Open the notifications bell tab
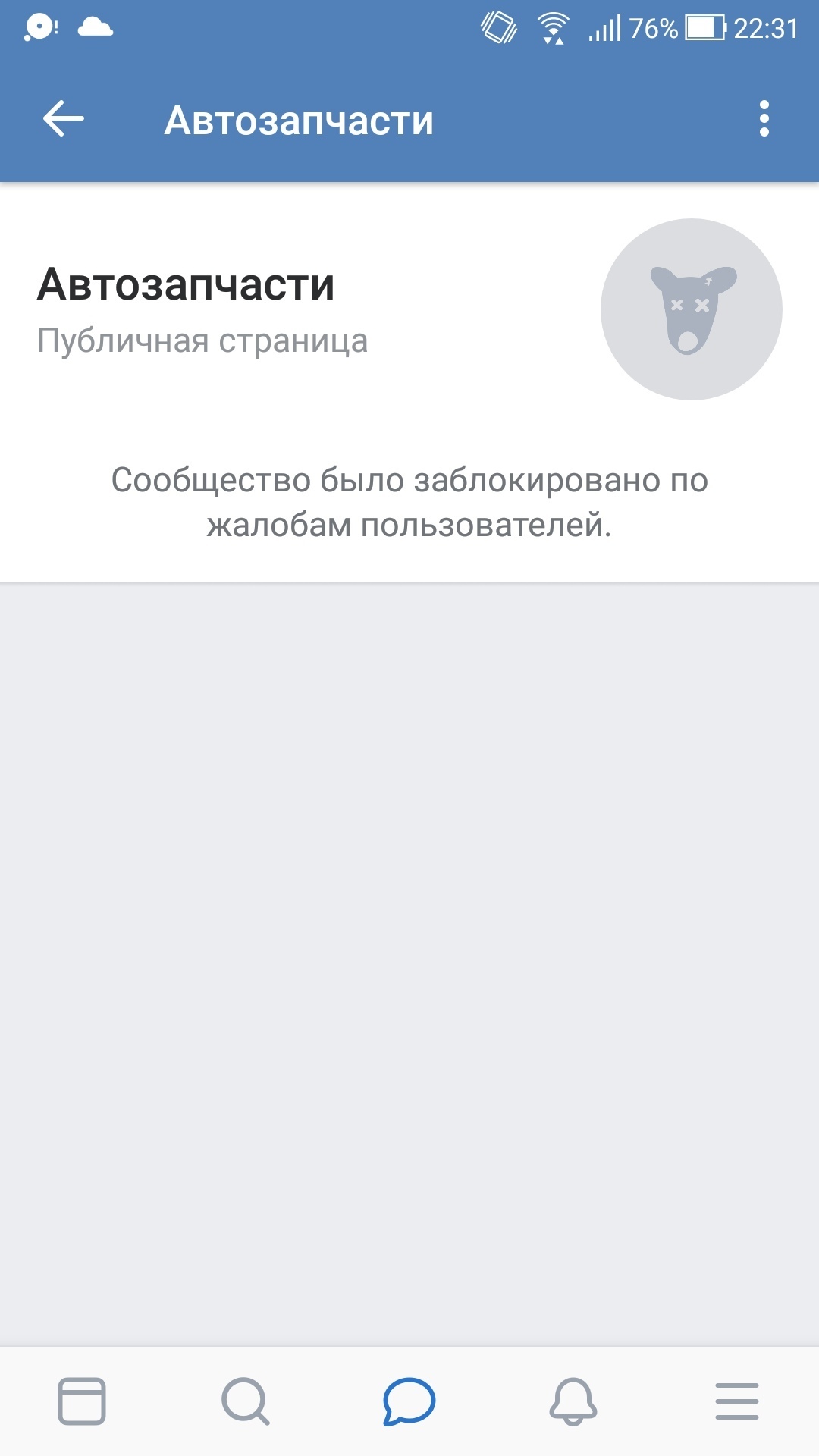Image resolution: width=819 pixels, height=1456 pixels. click(x=573, y=1401)
